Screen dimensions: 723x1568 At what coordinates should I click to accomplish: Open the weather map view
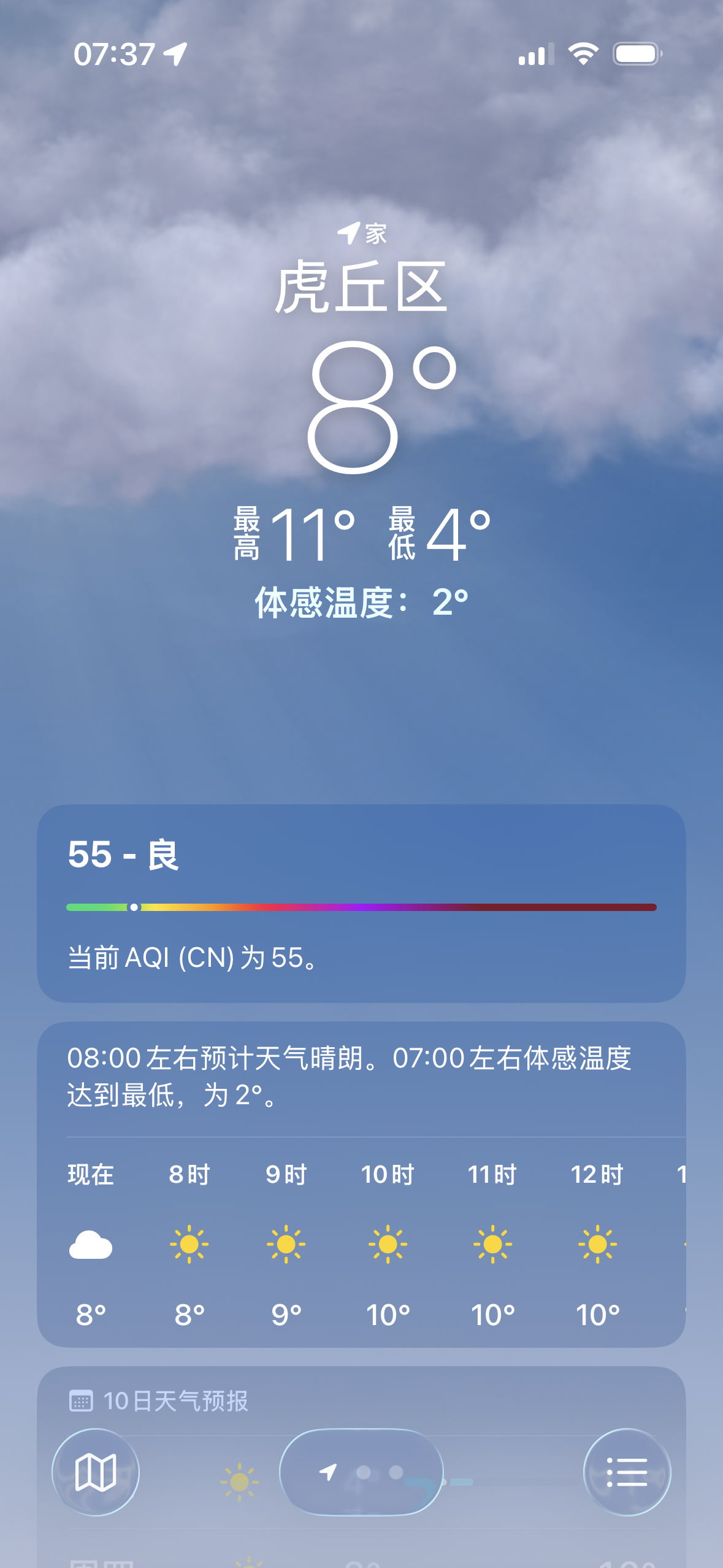point(96,1472)
